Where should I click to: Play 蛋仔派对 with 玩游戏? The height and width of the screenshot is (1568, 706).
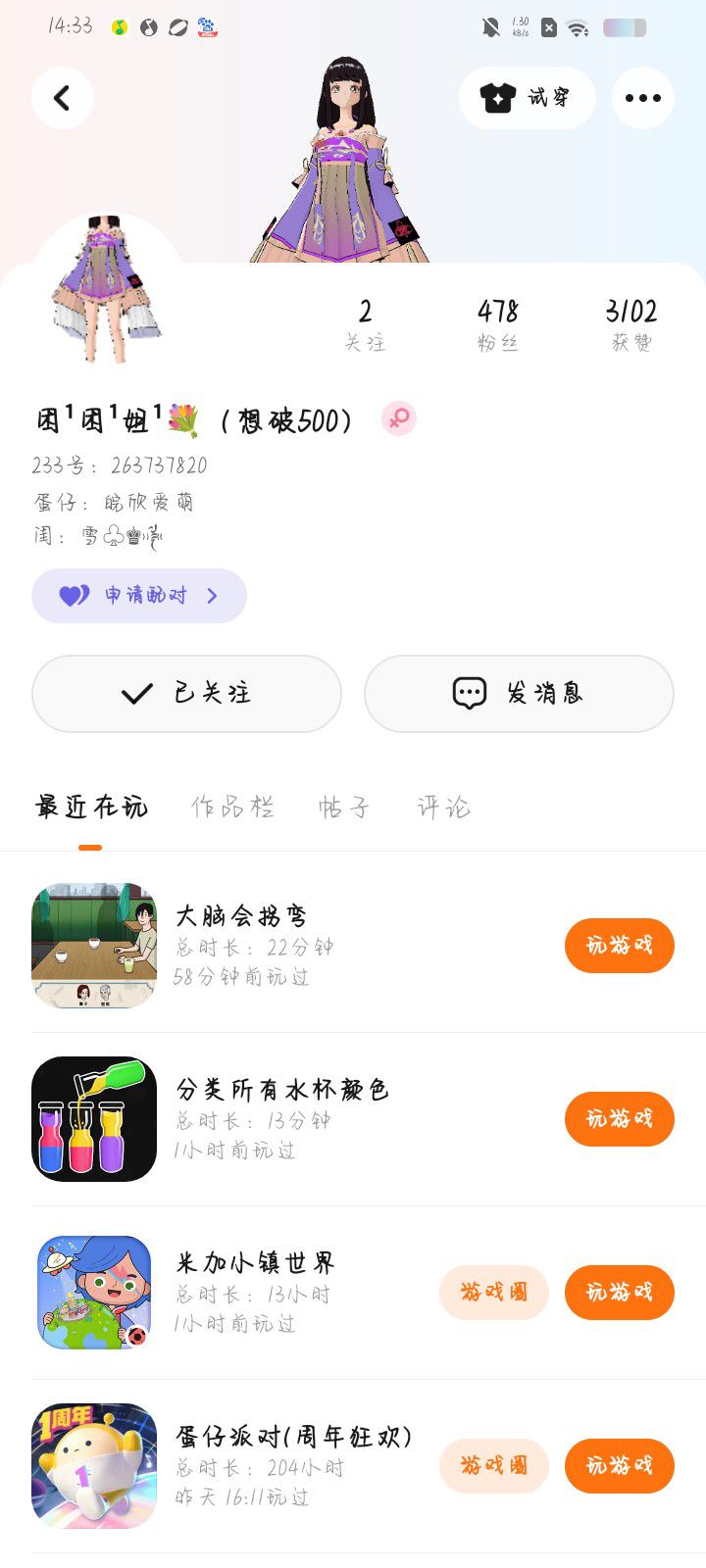tap(619, 1466)
